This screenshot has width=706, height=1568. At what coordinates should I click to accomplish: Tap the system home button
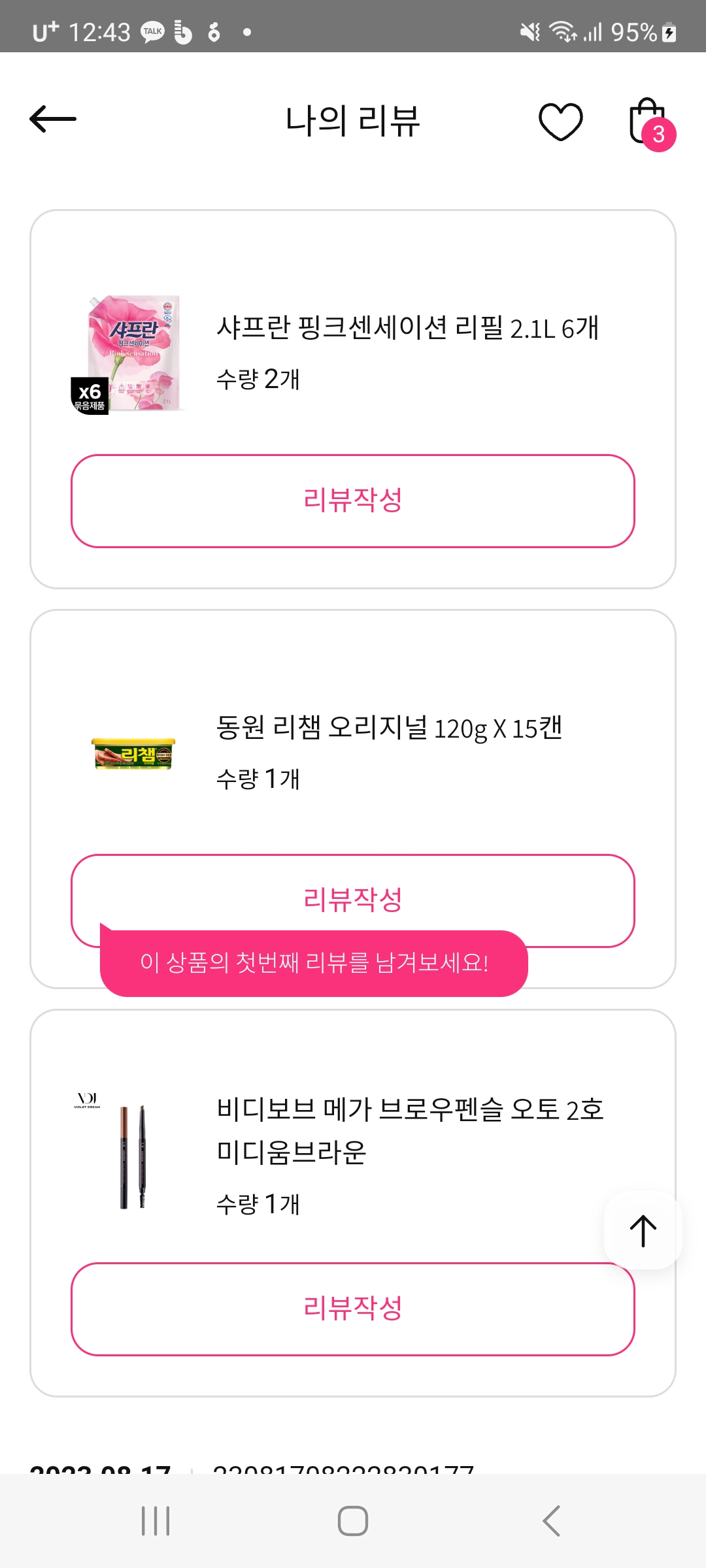(352, 1521)
